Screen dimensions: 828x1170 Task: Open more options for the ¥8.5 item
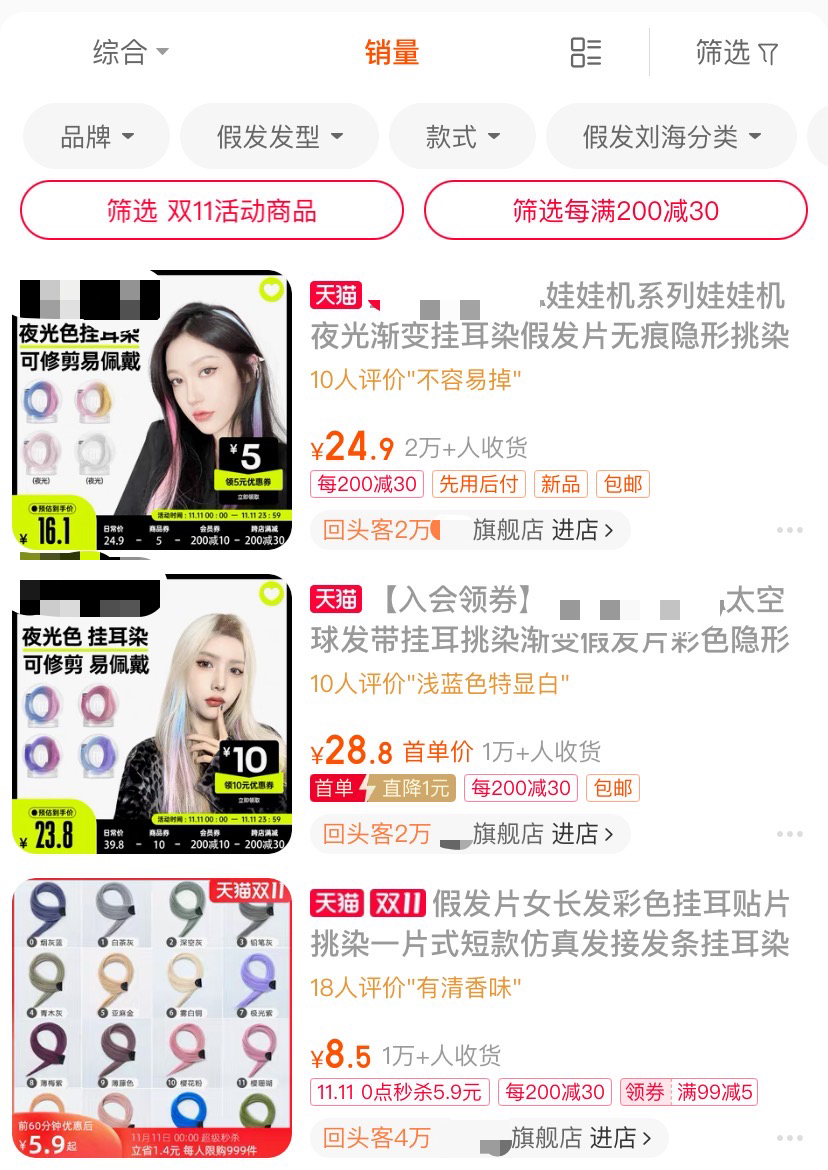789,1139
